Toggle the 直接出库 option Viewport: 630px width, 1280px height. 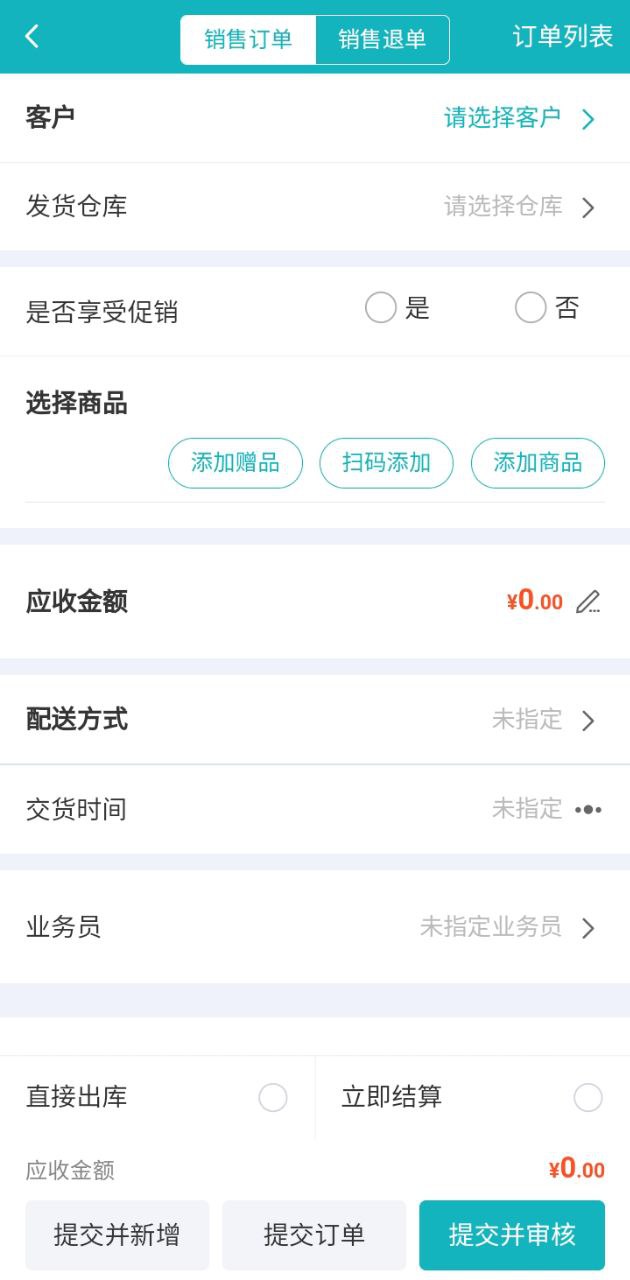pos(273,1098)
